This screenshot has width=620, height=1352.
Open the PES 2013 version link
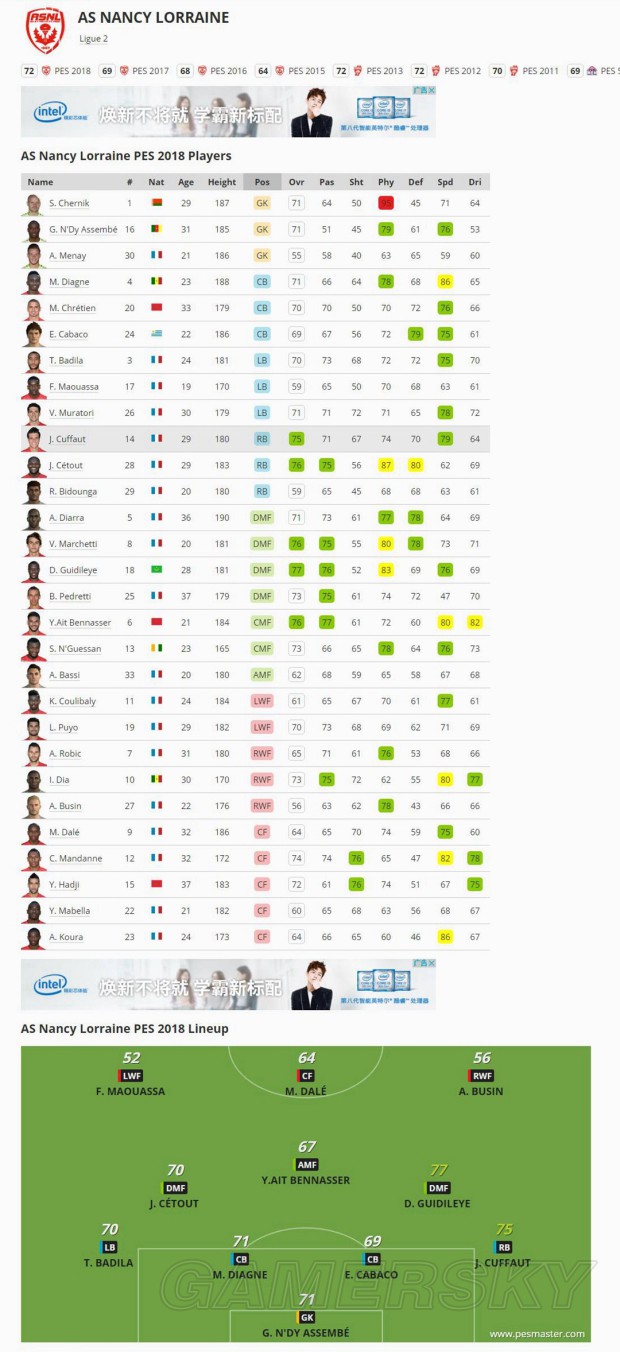384,71
